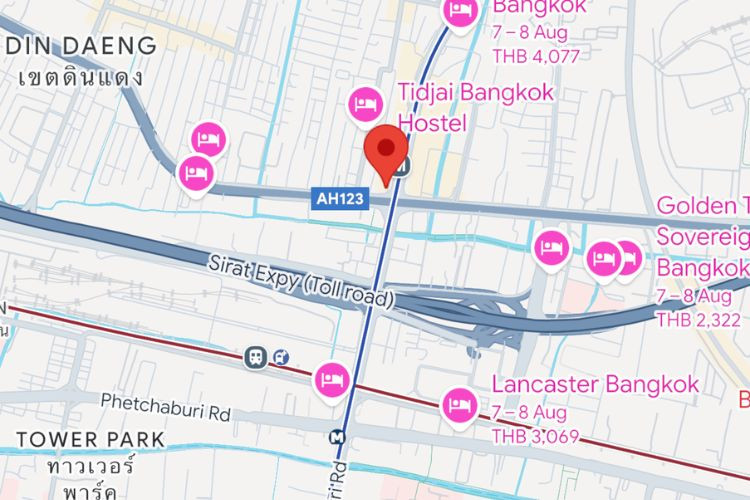Select the Lancaster Bangkok hotel marker
Viewport: 750px width, 500px height.
pos(459,404)
